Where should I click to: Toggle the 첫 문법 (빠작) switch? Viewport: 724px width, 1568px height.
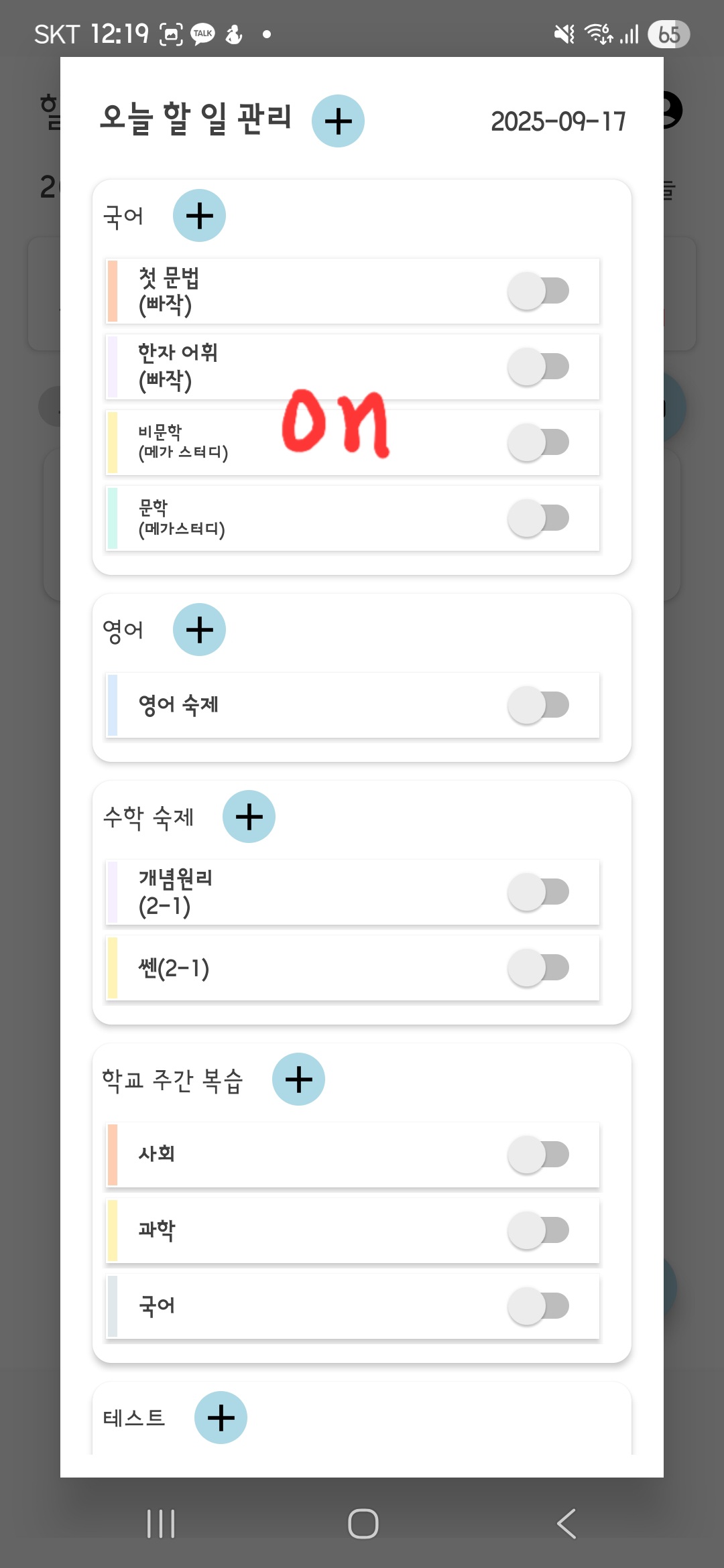[538, 291]
